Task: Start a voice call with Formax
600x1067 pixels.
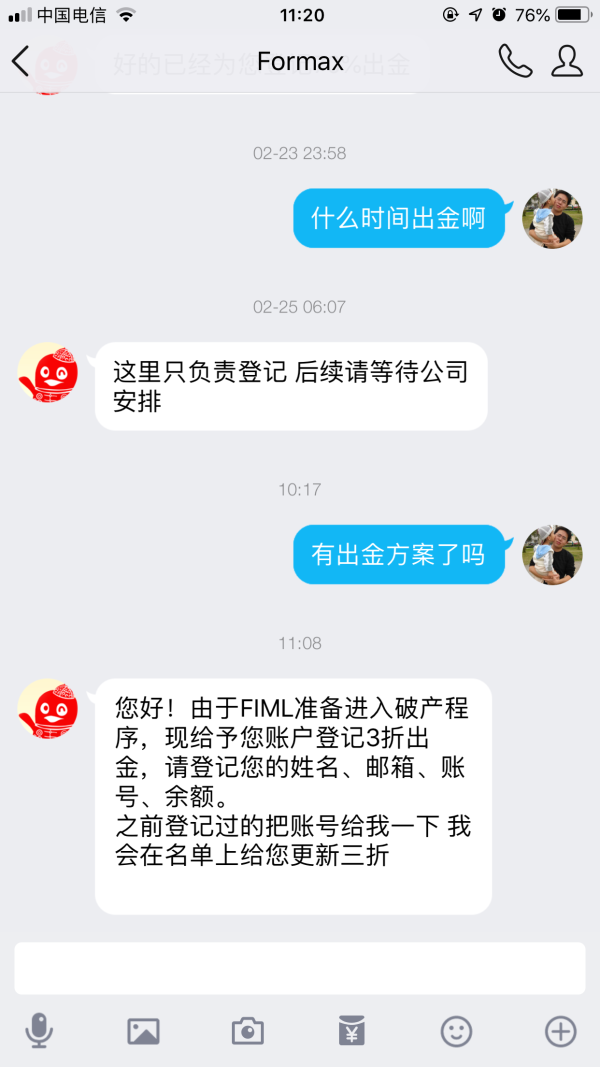Action: point(515,62)
